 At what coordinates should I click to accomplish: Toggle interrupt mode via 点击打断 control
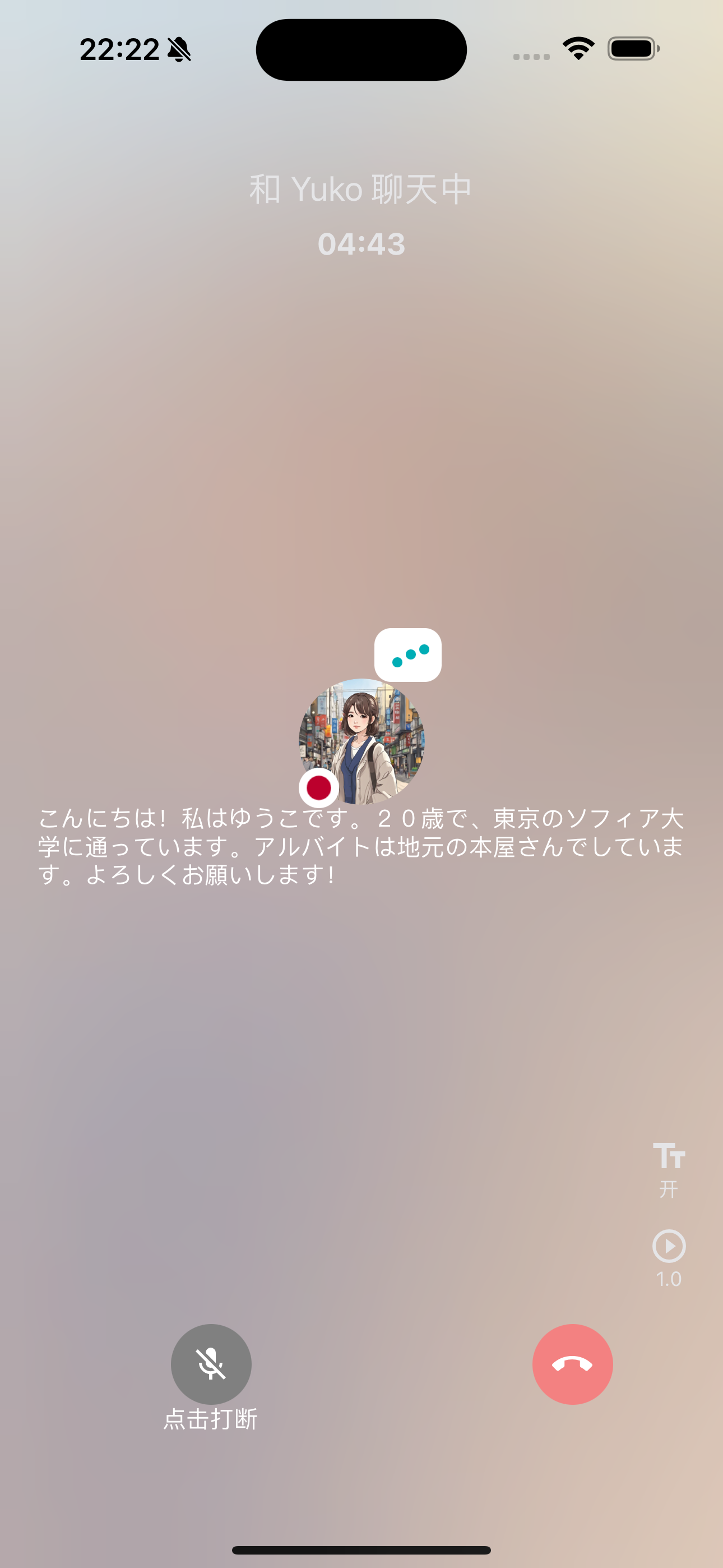pyautogui.click(x=211, y=1420)
